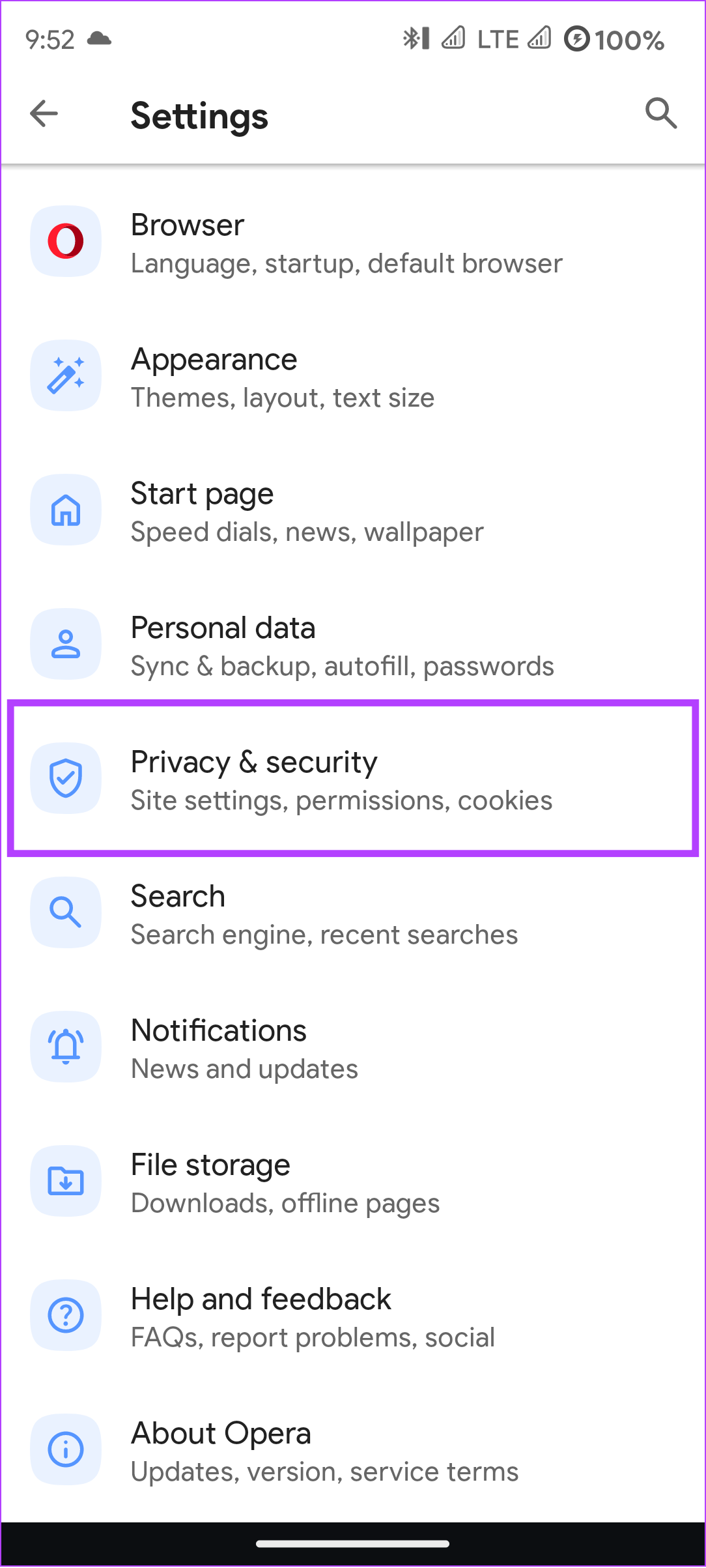Open Help and feedback
The image size is (706, 1568).
click(x=353, y=1316)
